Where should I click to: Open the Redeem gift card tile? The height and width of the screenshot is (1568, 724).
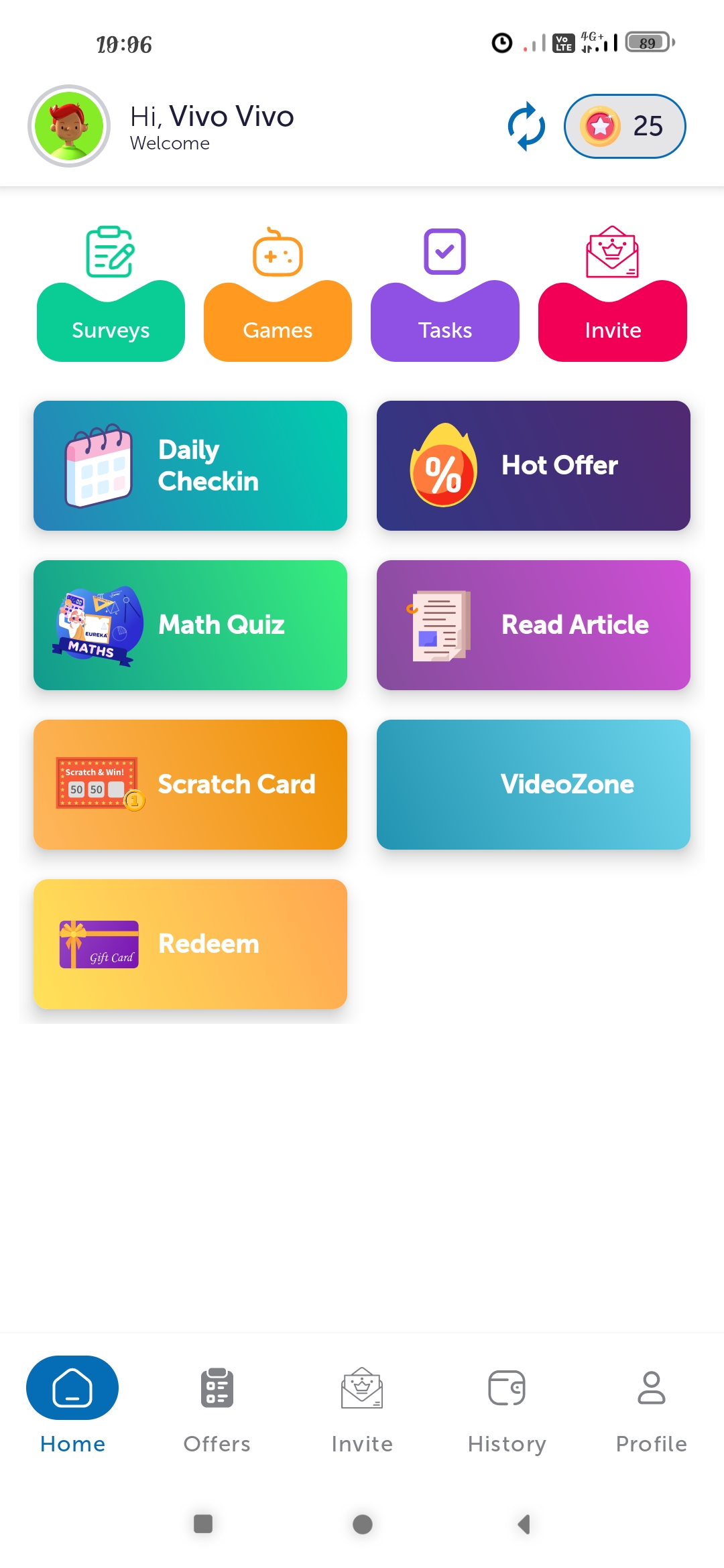point(190,944)
